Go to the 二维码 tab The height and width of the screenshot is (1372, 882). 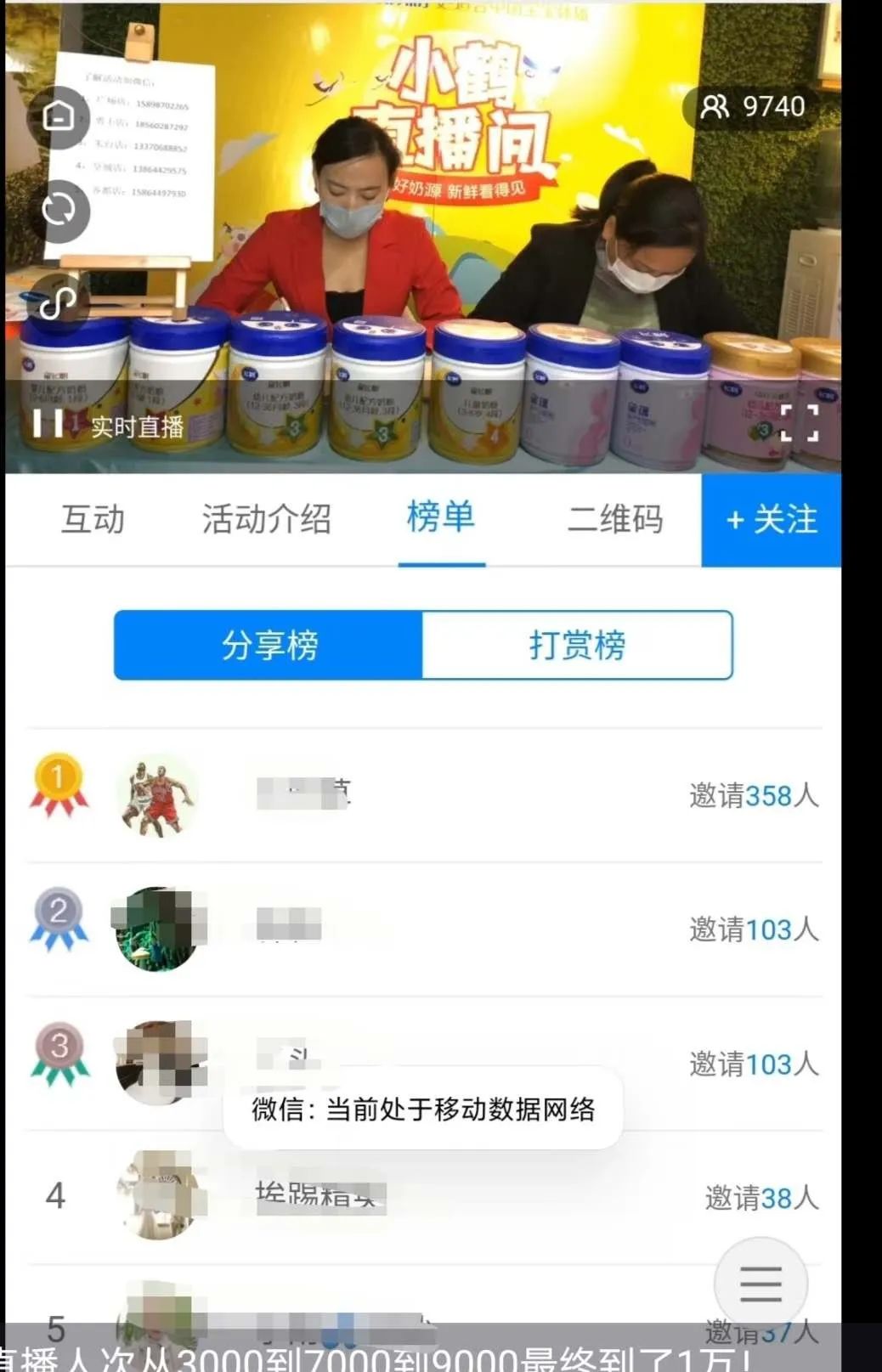point(614,519)
